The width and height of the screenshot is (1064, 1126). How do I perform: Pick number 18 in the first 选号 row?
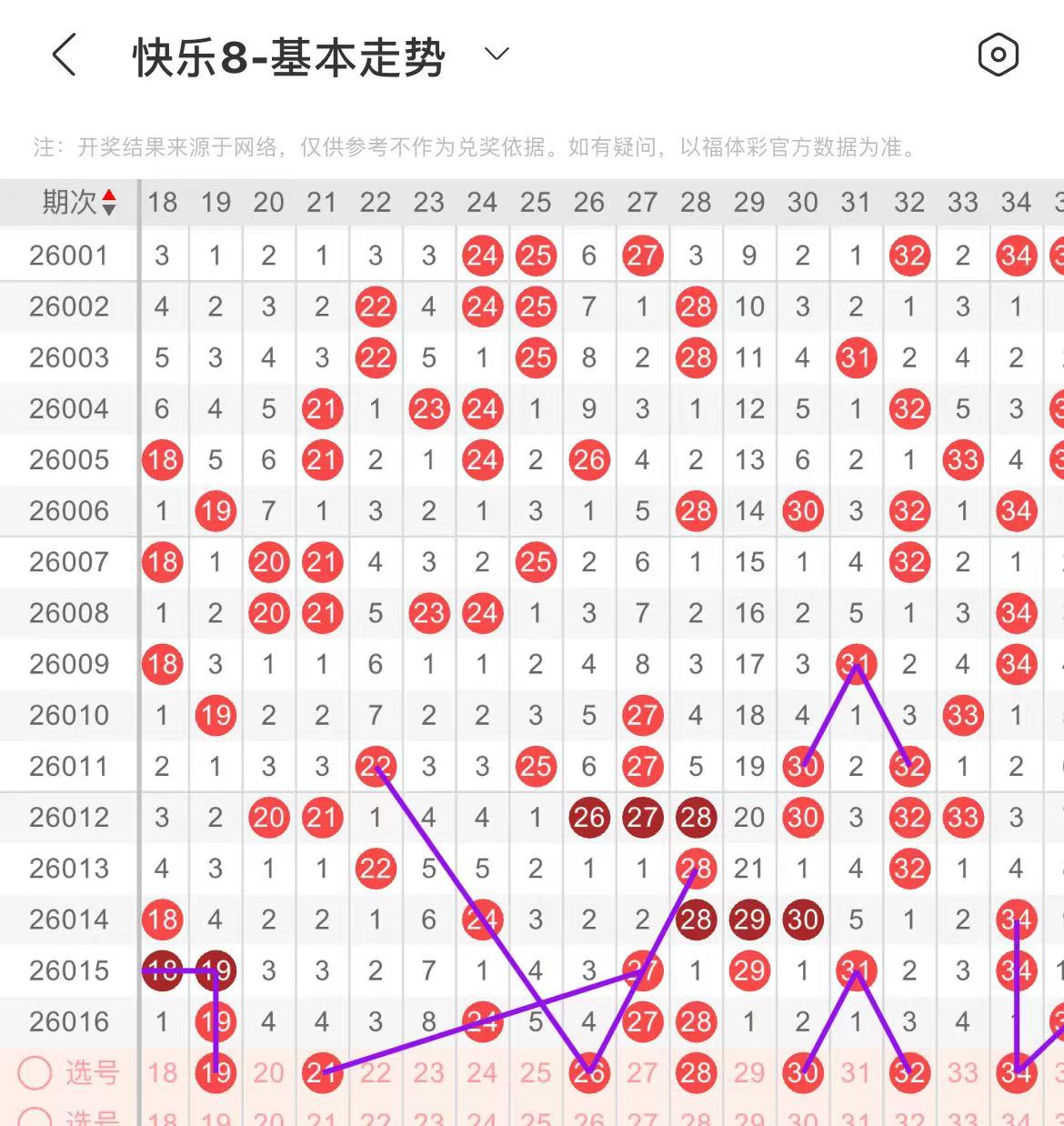162,1073
